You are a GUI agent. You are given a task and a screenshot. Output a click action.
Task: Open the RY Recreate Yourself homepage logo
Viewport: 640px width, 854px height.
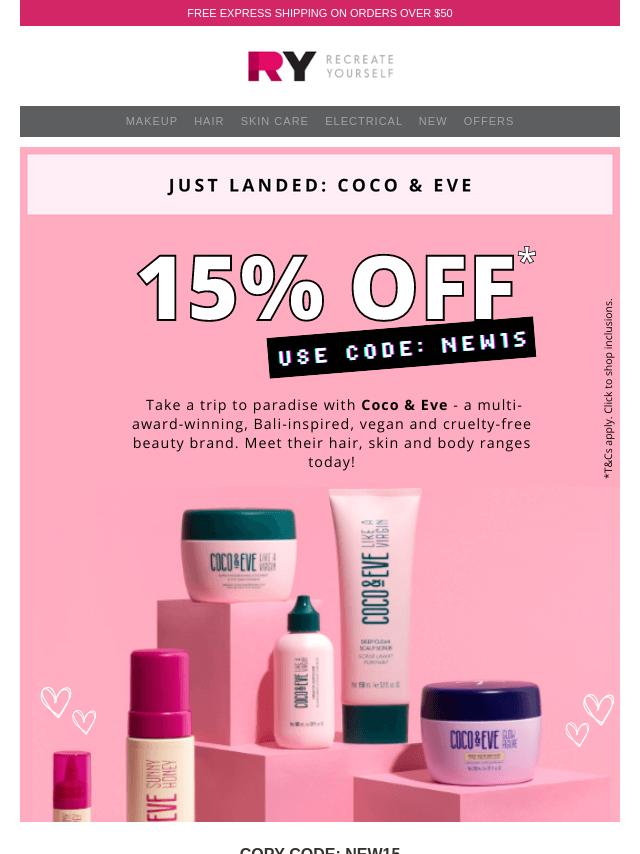(320, 66)
